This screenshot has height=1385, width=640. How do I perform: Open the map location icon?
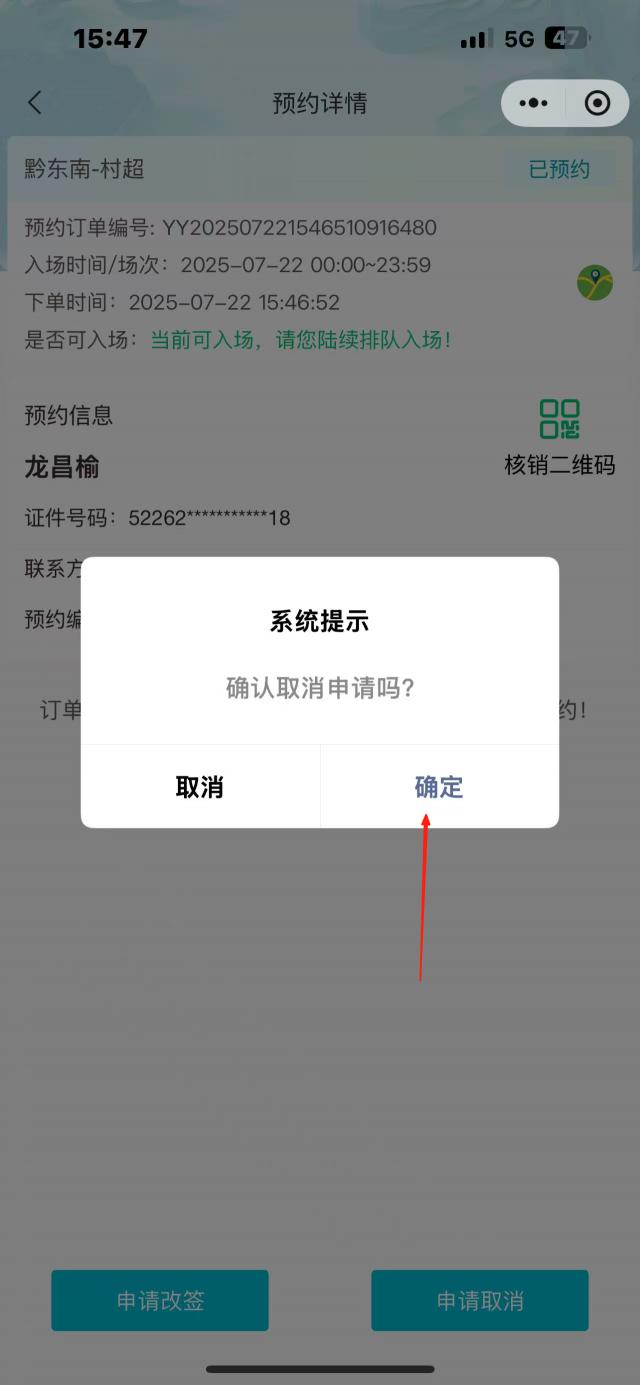pos(595,283)
